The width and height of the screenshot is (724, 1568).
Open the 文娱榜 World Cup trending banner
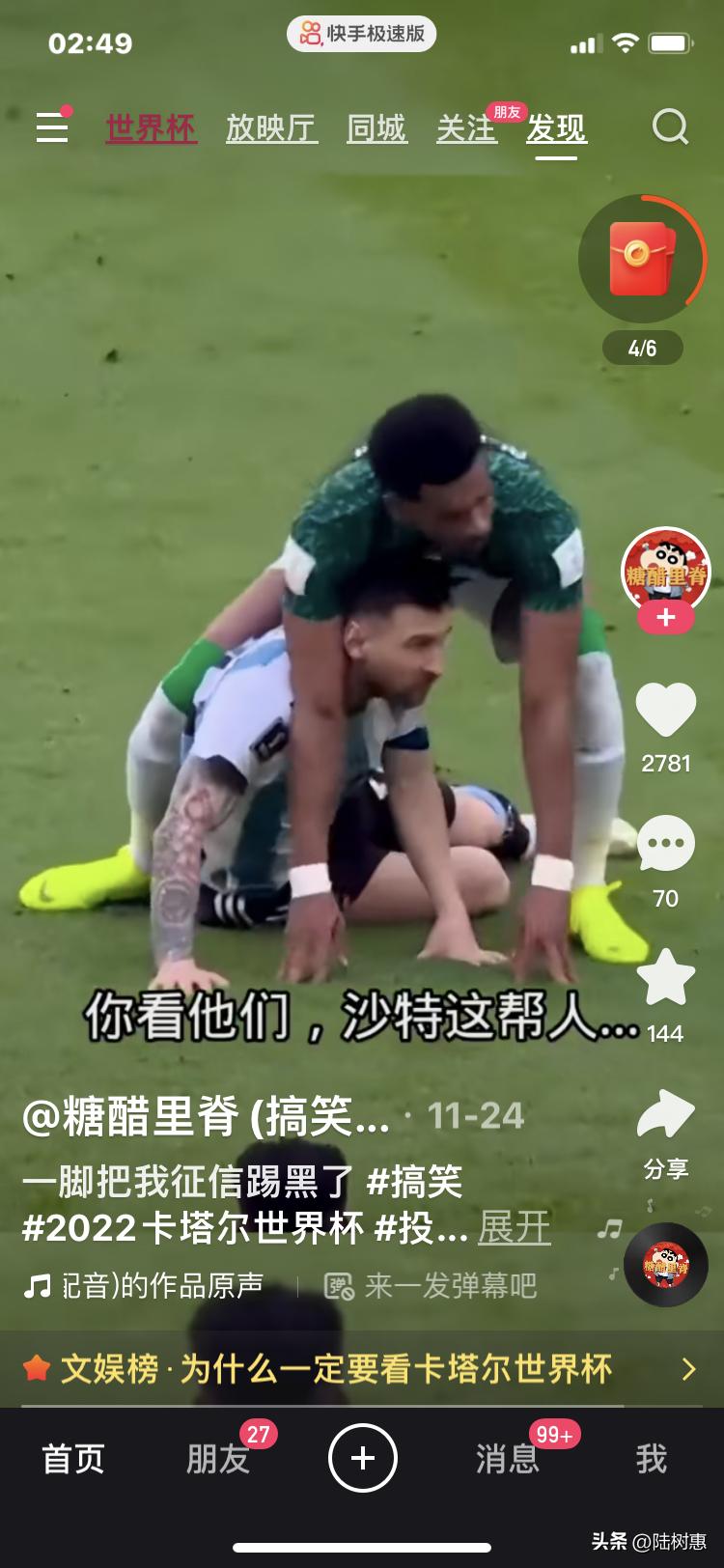(361, 1368)
